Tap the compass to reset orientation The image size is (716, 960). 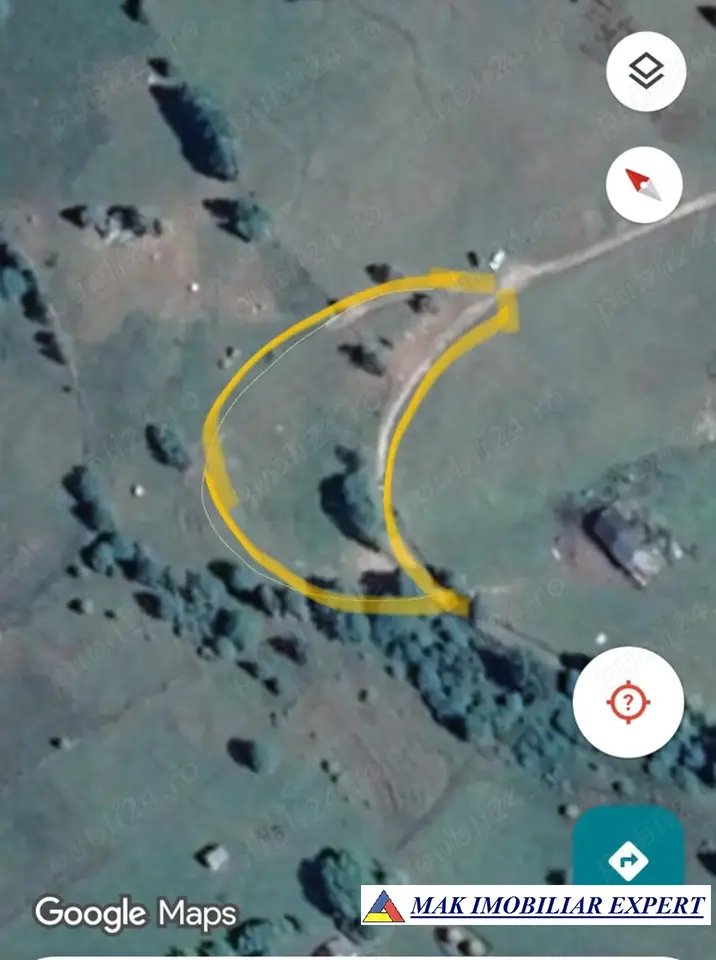click(x=644, y=184)
